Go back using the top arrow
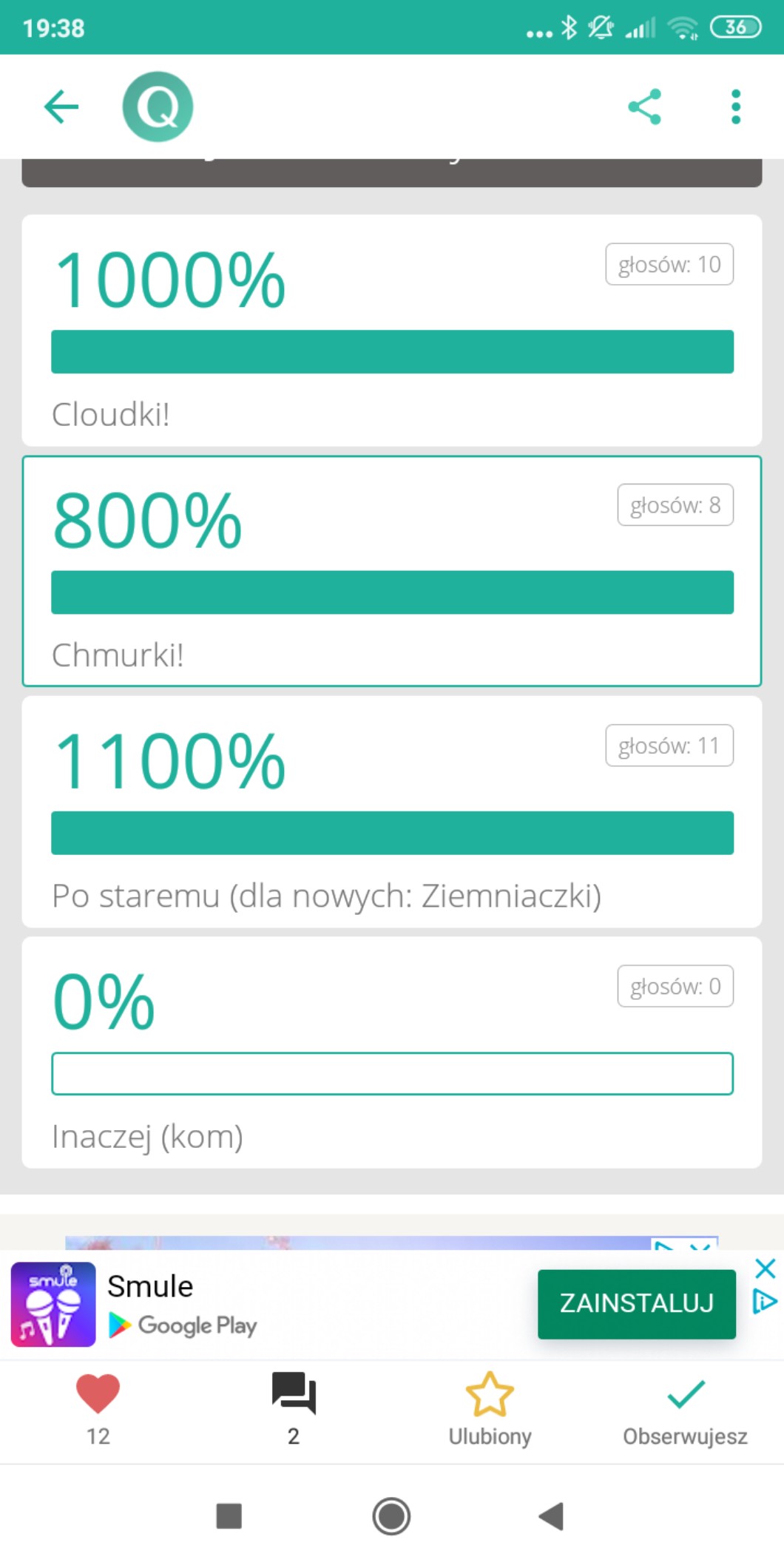Screen dimensions: 784x1568 [61, 107]
